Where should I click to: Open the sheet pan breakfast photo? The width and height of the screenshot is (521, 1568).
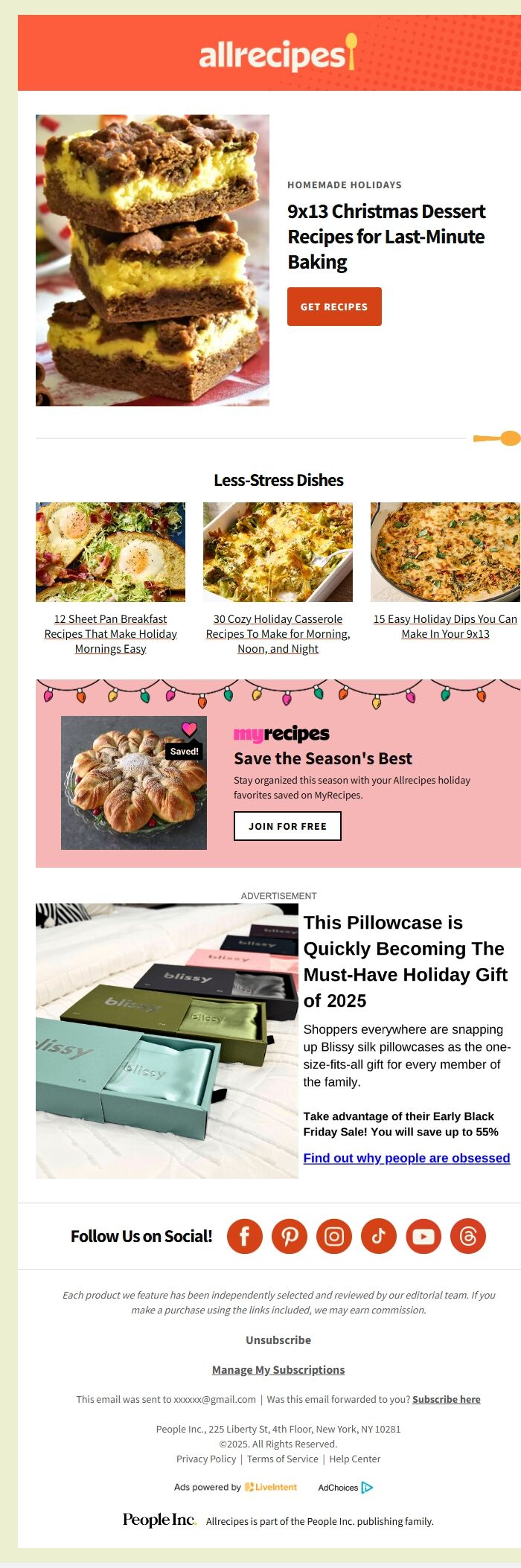pos(110,551)
